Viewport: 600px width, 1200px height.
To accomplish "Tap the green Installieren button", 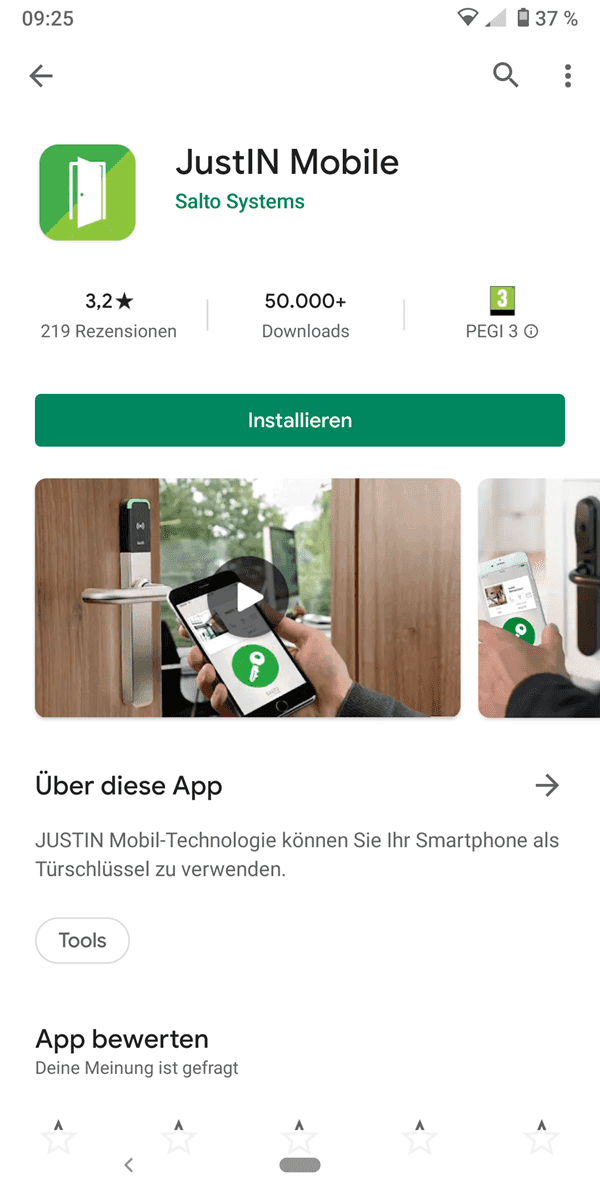I will [x=300, y=420].
